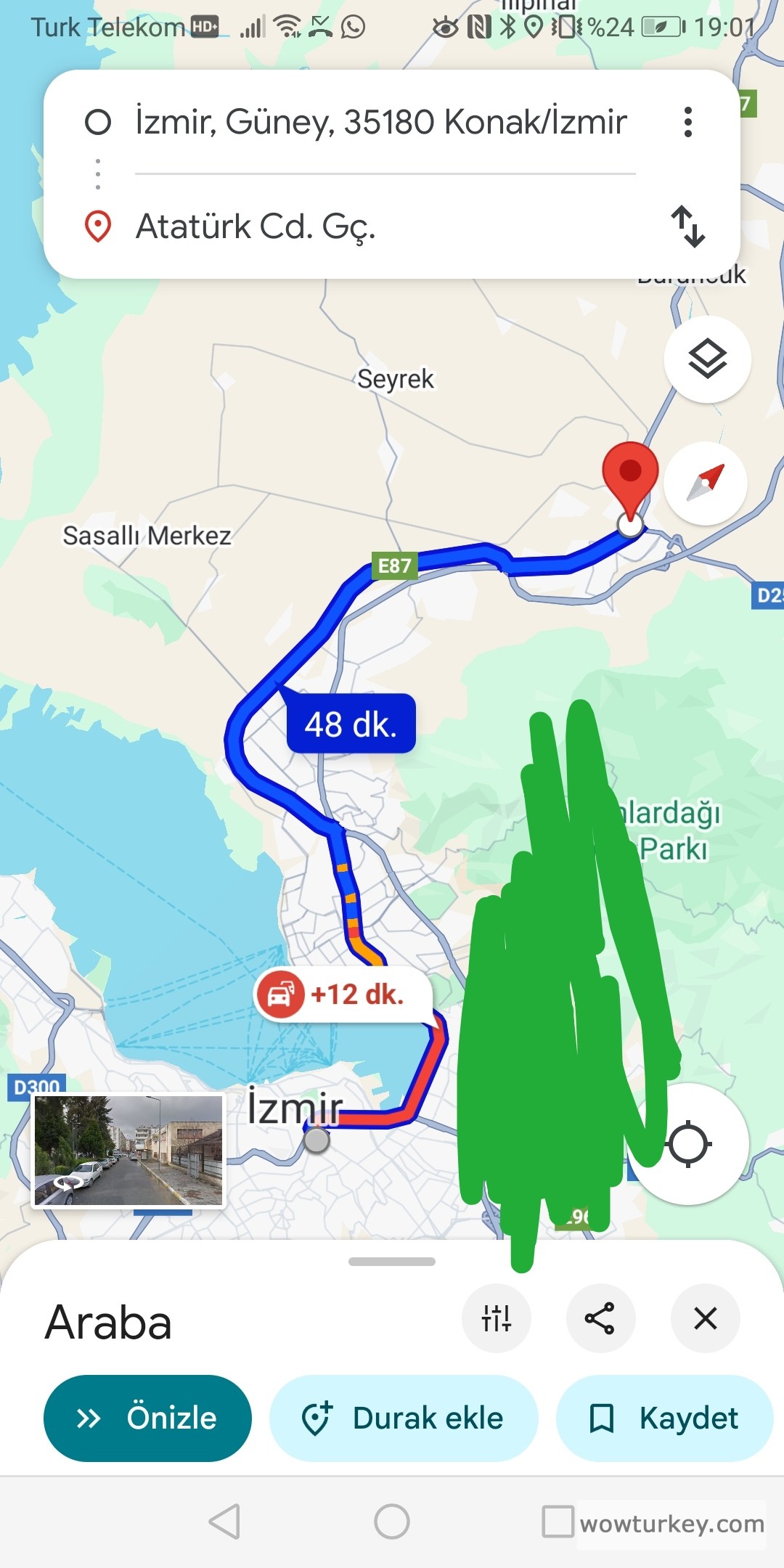The image size is (784, 1568).
Task: Open the route options filter
Action: [x=497, y=1318]
